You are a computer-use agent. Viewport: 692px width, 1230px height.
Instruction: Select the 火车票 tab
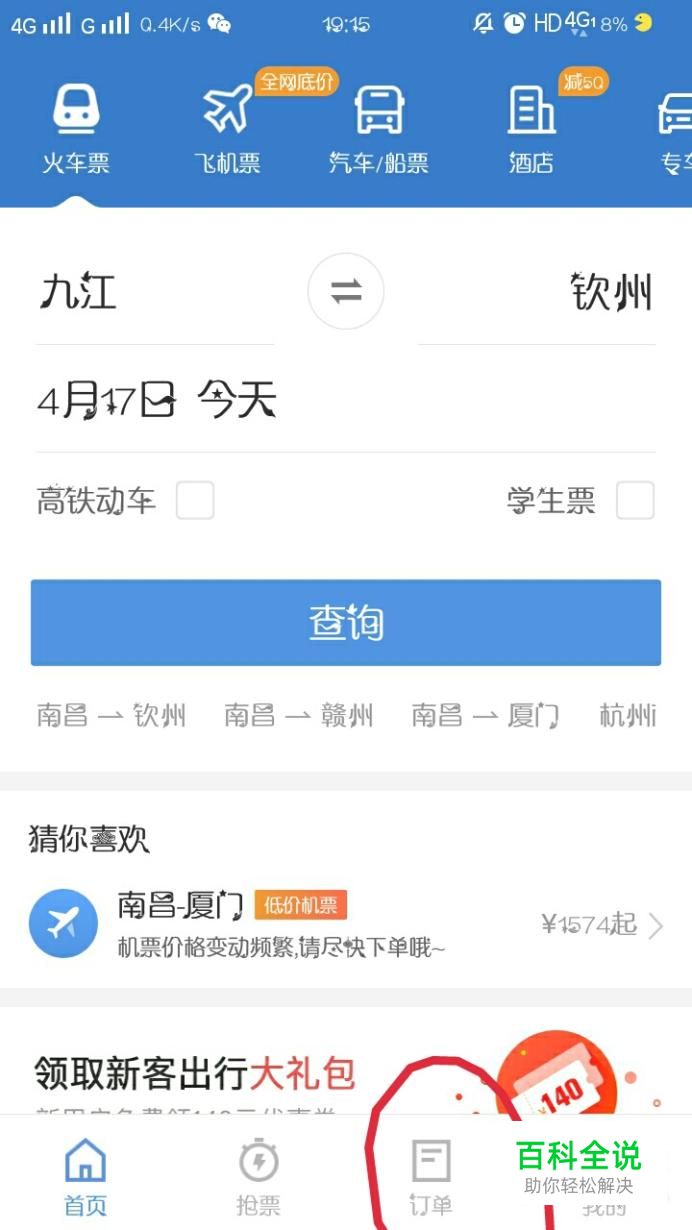(76, 128)
